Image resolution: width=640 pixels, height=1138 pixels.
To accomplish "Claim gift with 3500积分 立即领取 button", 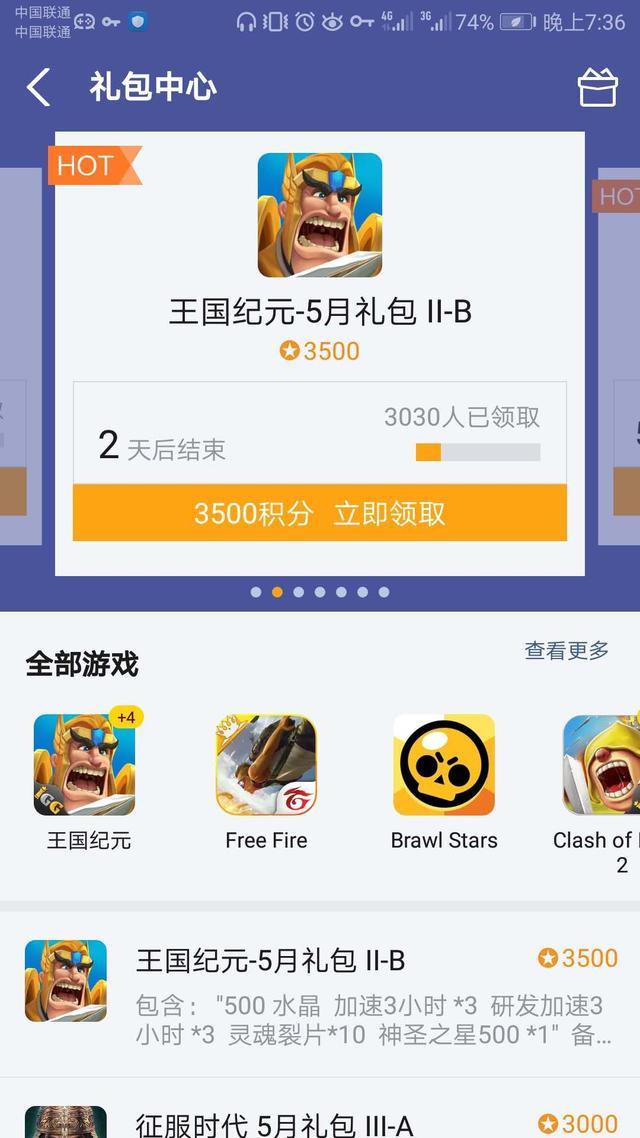I will tap(319, 513).
